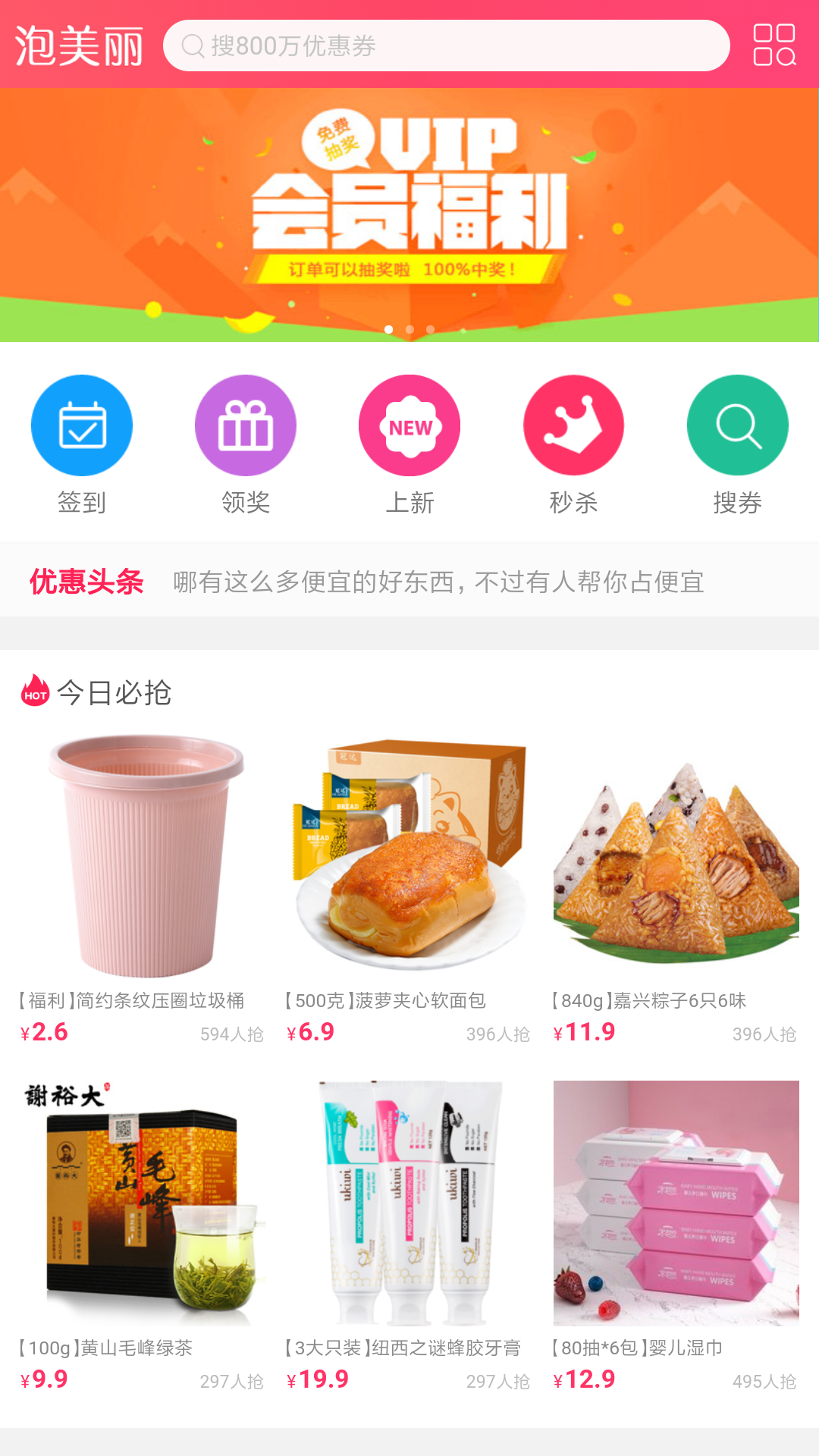Select the third carousel indicator dot
The height and width of the screenshot is (1456, 819).
[429, 329]
